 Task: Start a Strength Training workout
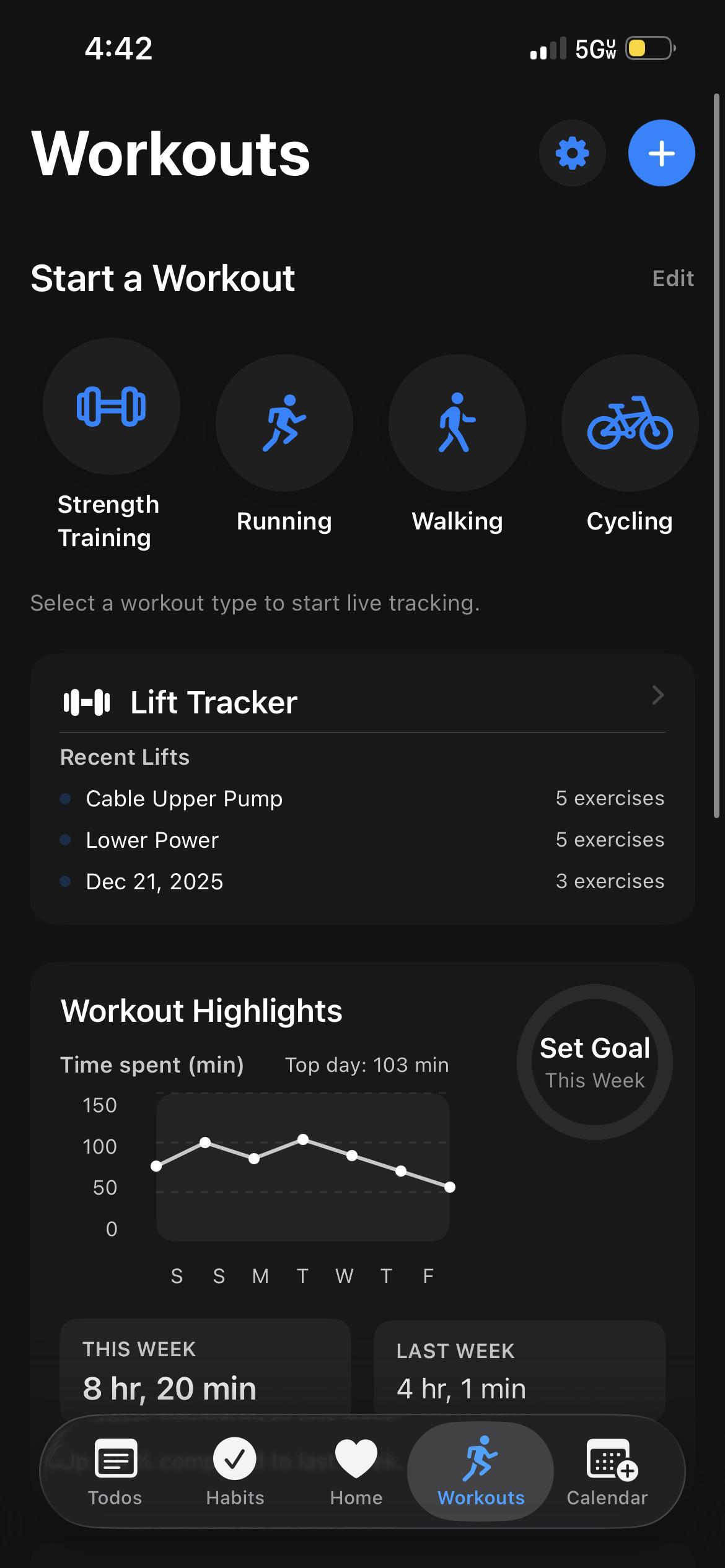[x=110, y=406]
